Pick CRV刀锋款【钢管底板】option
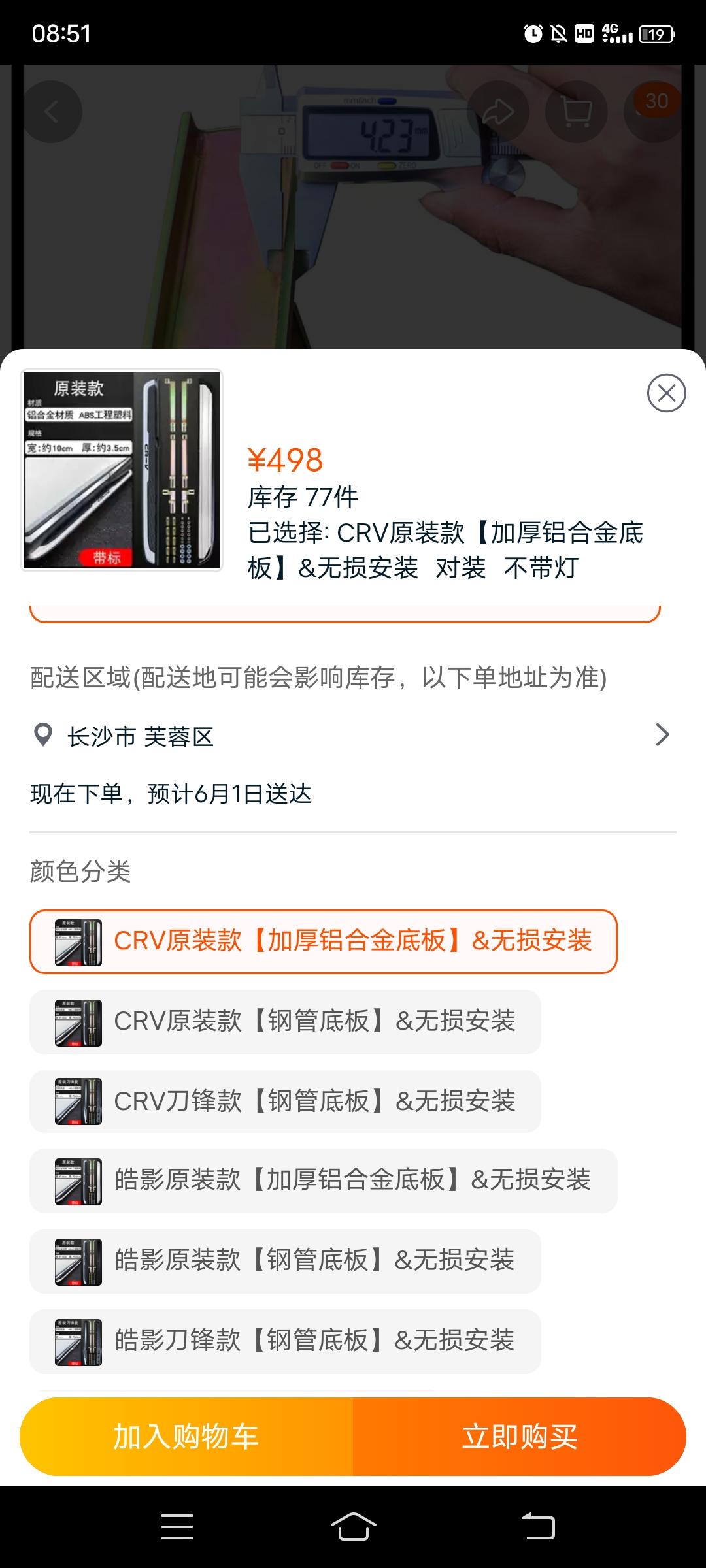This screenshot has width=706, height=1568. click(285, 1102)
